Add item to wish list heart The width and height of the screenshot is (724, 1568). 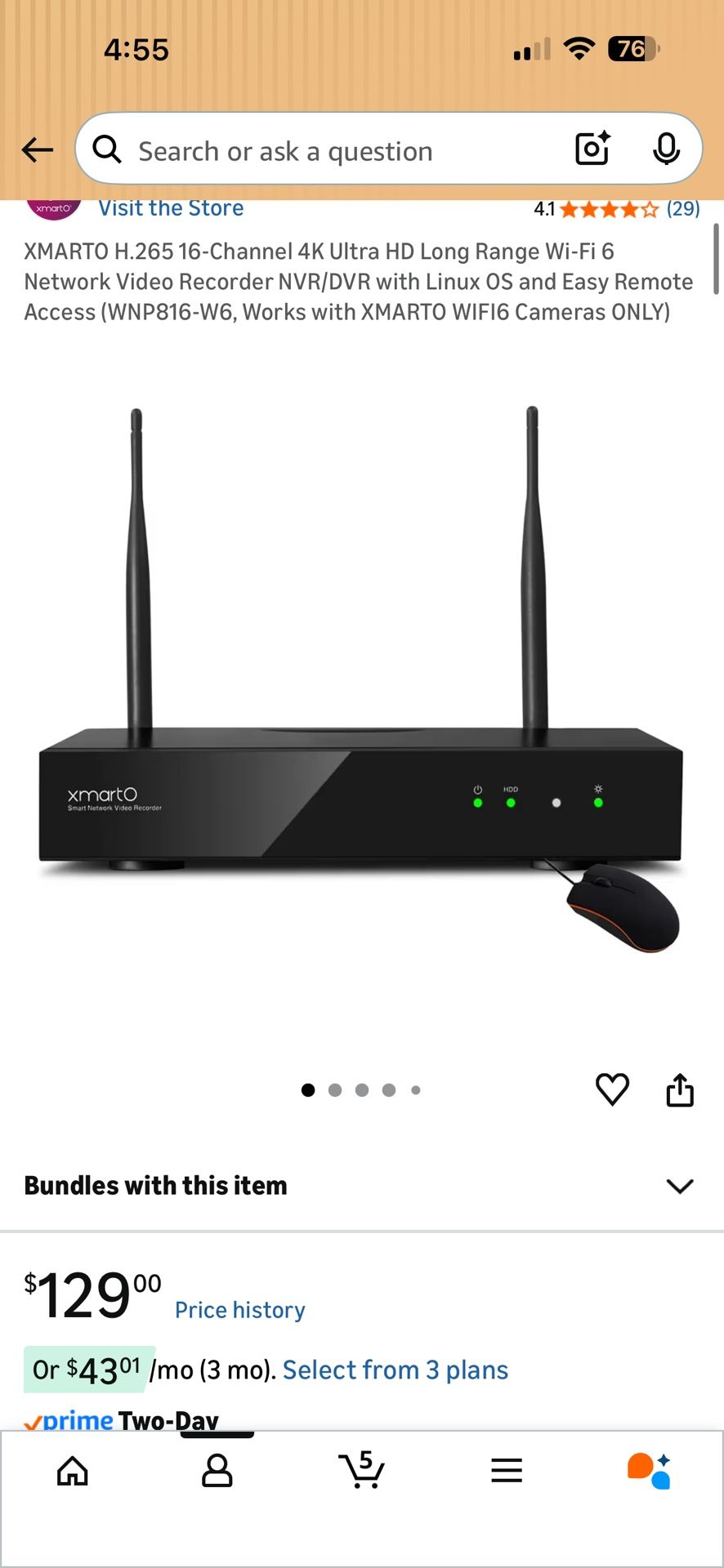pyautogui.click(x=612, y=1089)
